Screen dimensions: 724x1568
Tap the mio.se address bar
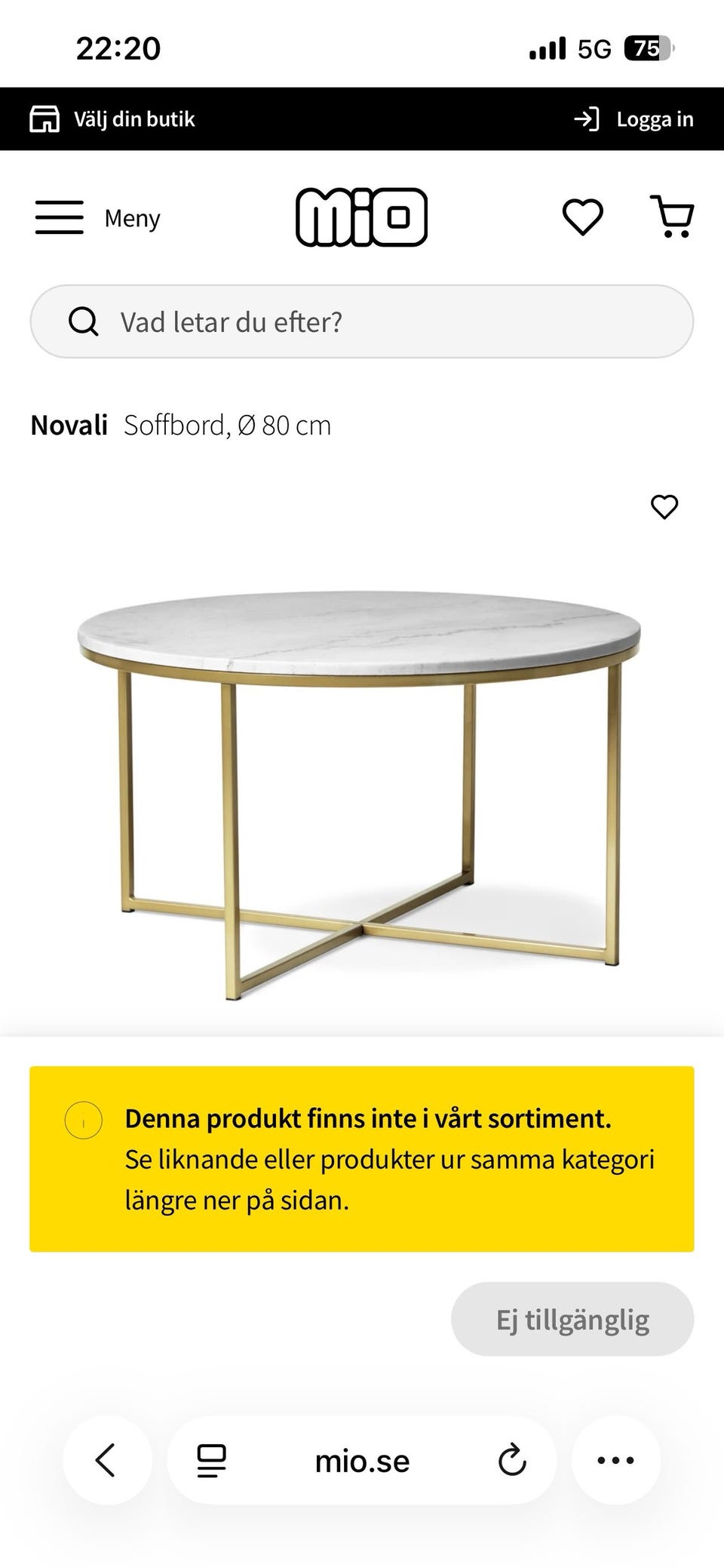[362, 1460]
